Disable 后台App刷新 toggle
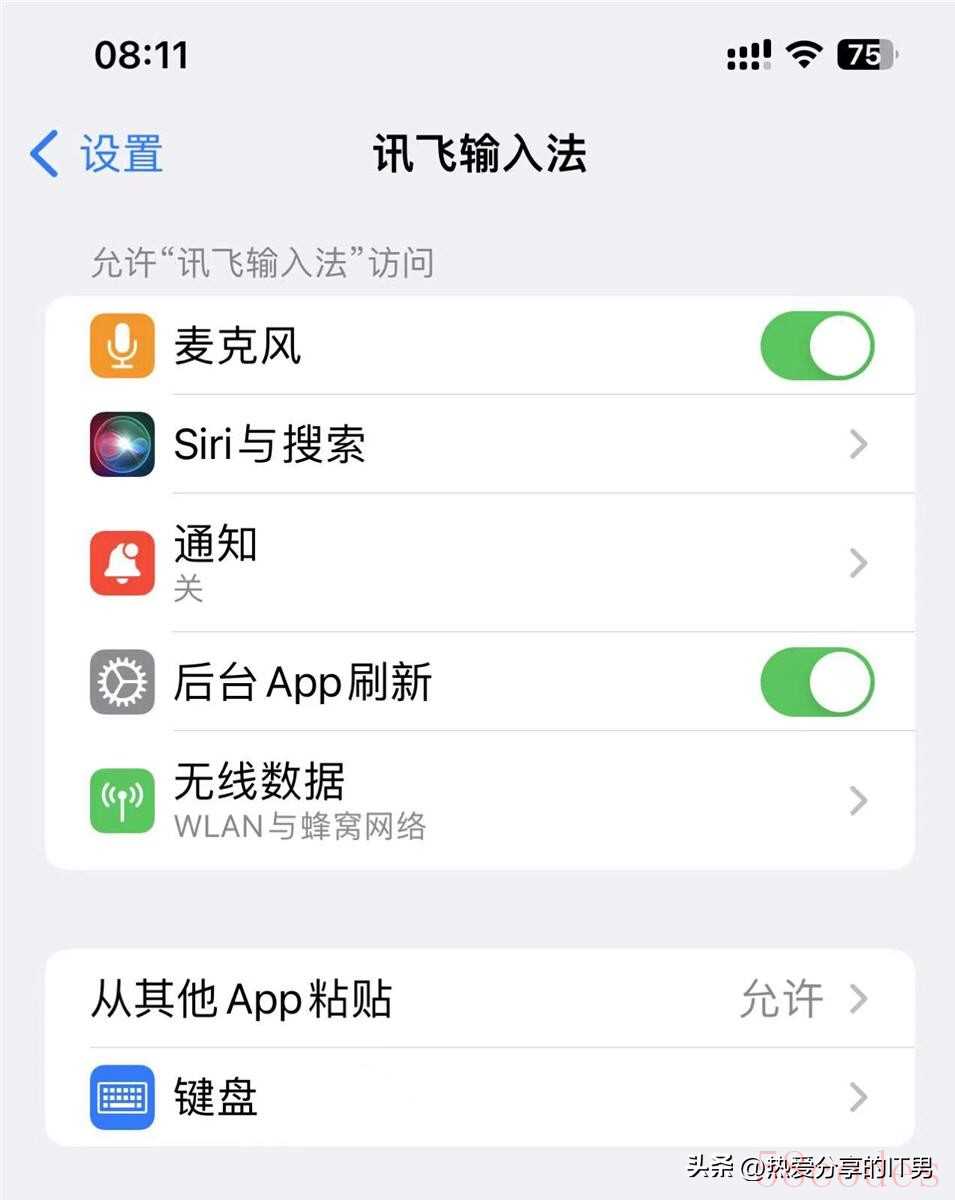Image resolution: width=955 pixels, height=1200 pixels. point(816,683)
